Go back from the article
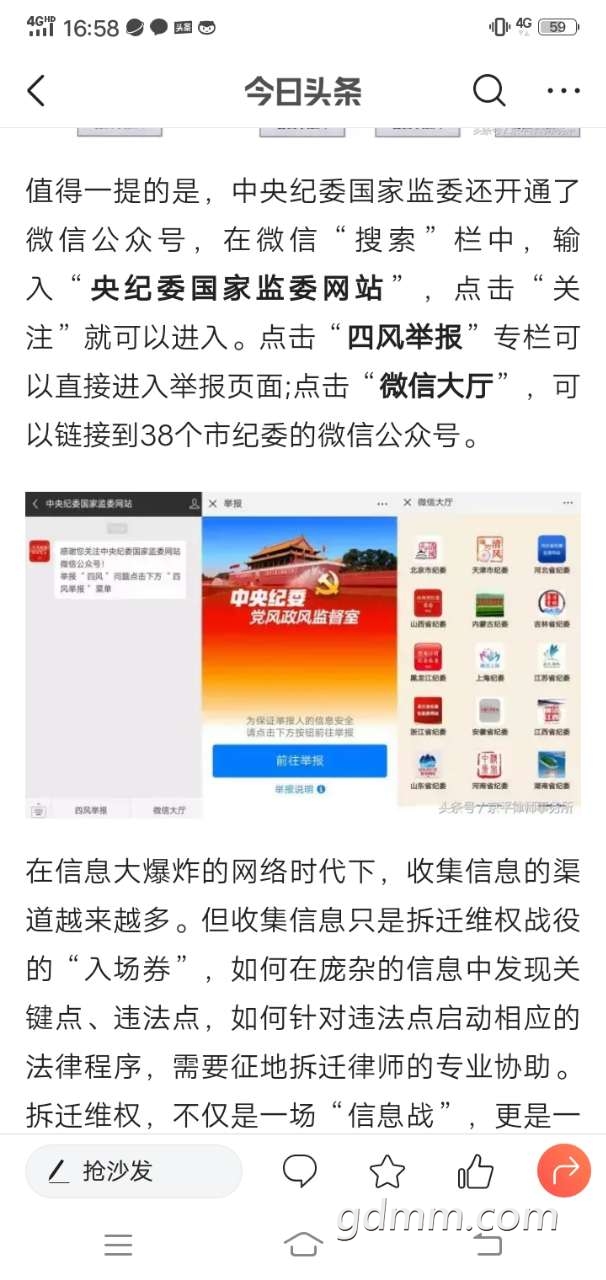 (x=37, y=92)
